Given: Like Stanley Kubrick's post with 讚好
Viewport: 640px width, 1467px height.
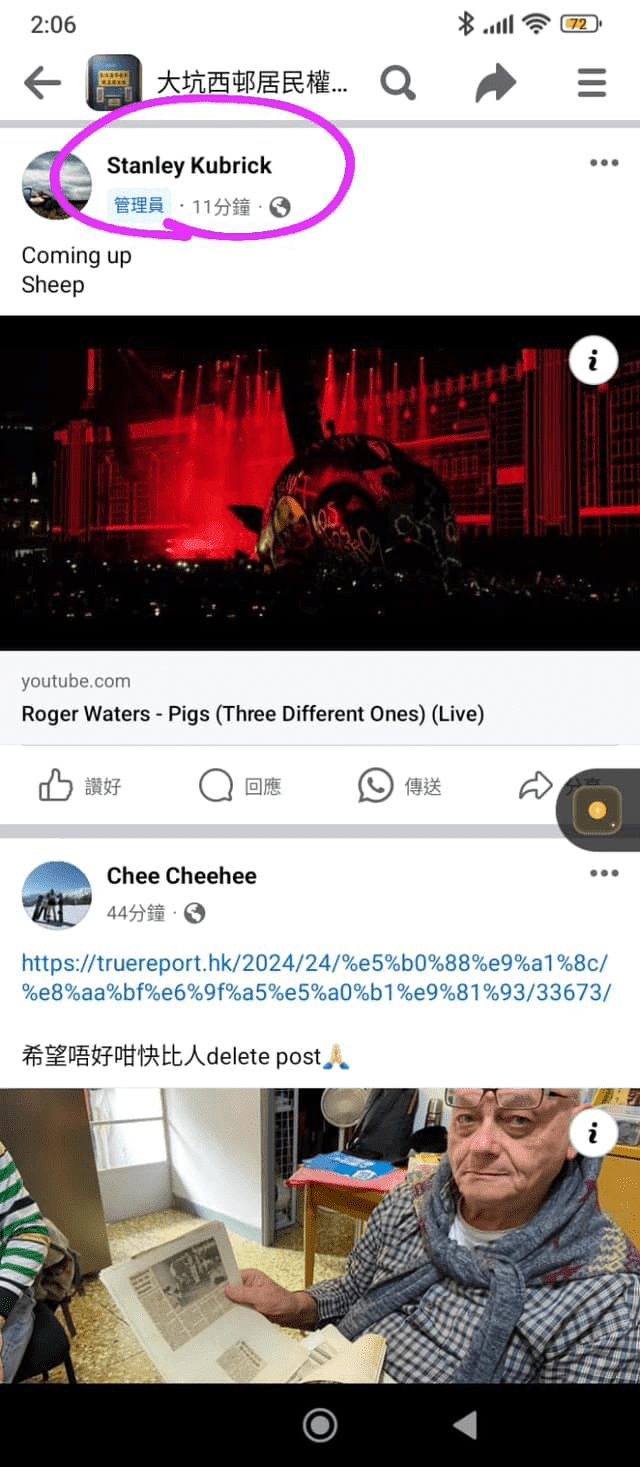Looking at the screenshot, I should click(x=80, y=787).
